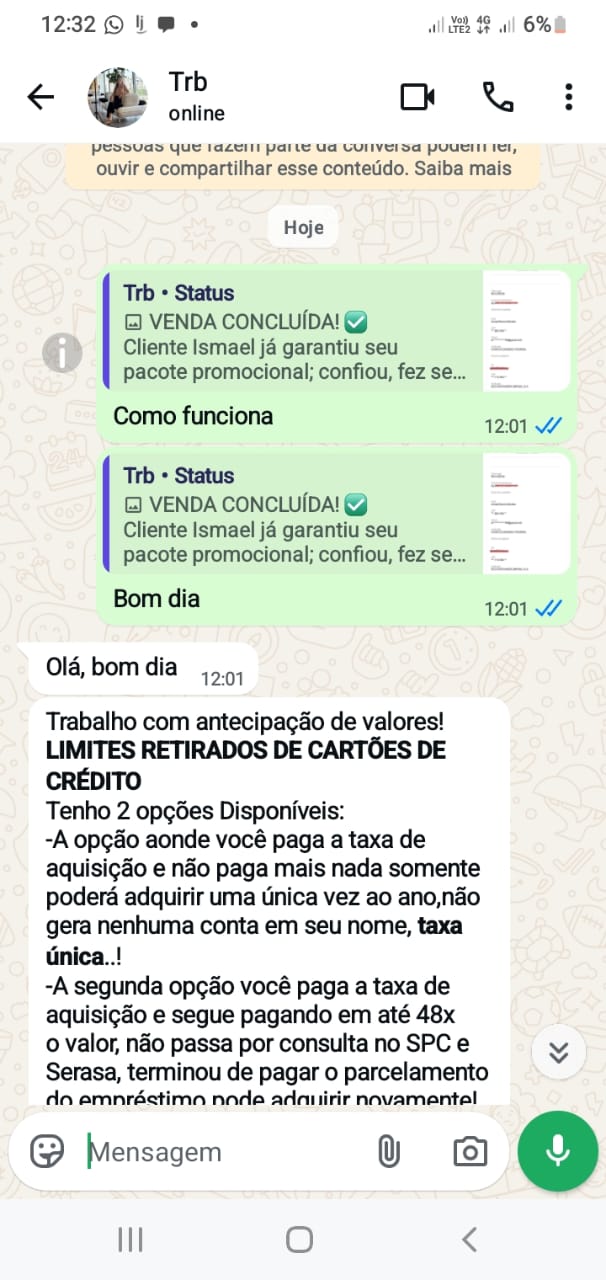Open the emoji and sticker picker
Image resolution: width=606 pixels, height=1280 pixels.
[x=46, y=1151]
